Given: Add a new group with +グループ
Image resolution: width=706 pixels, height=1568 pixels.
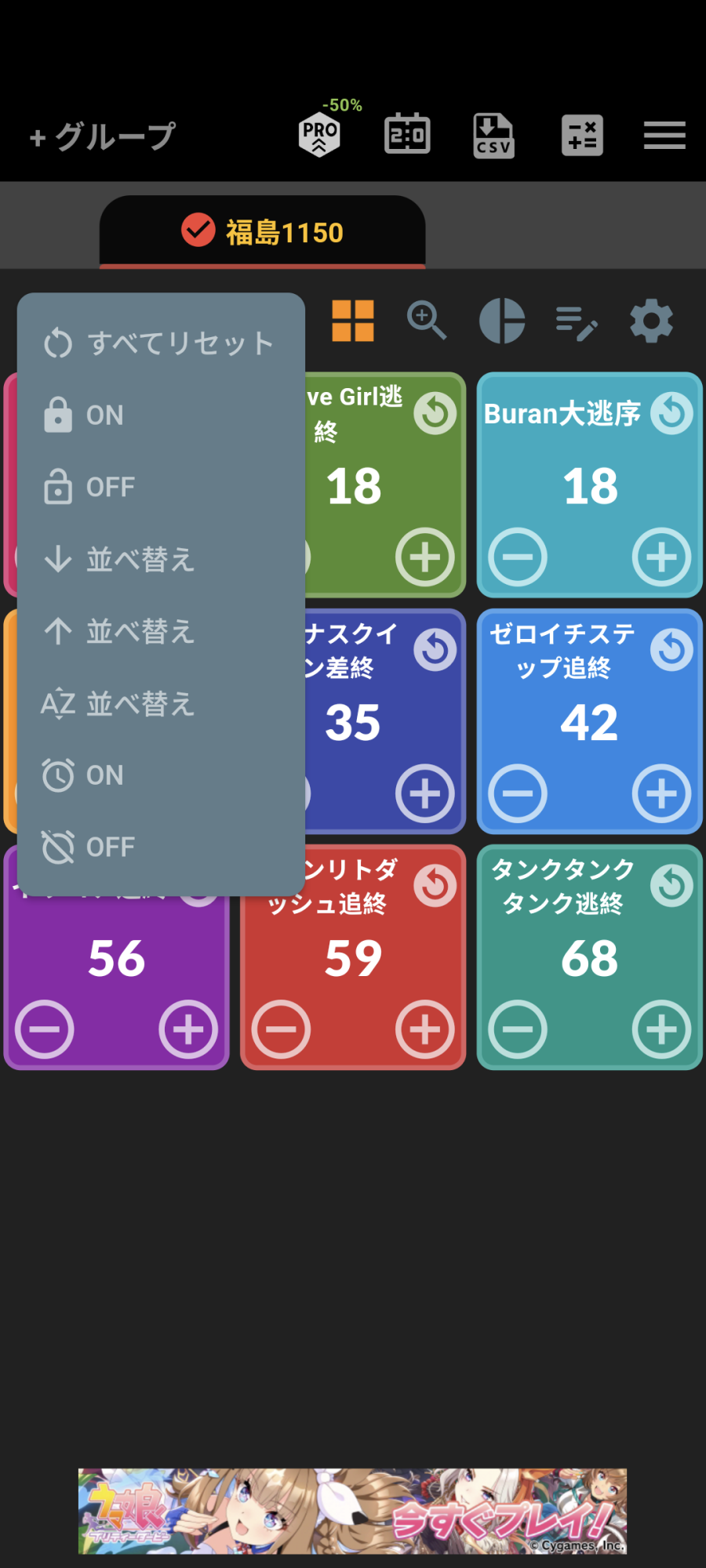Looking at the screenshot, I should tap(102, 136).
